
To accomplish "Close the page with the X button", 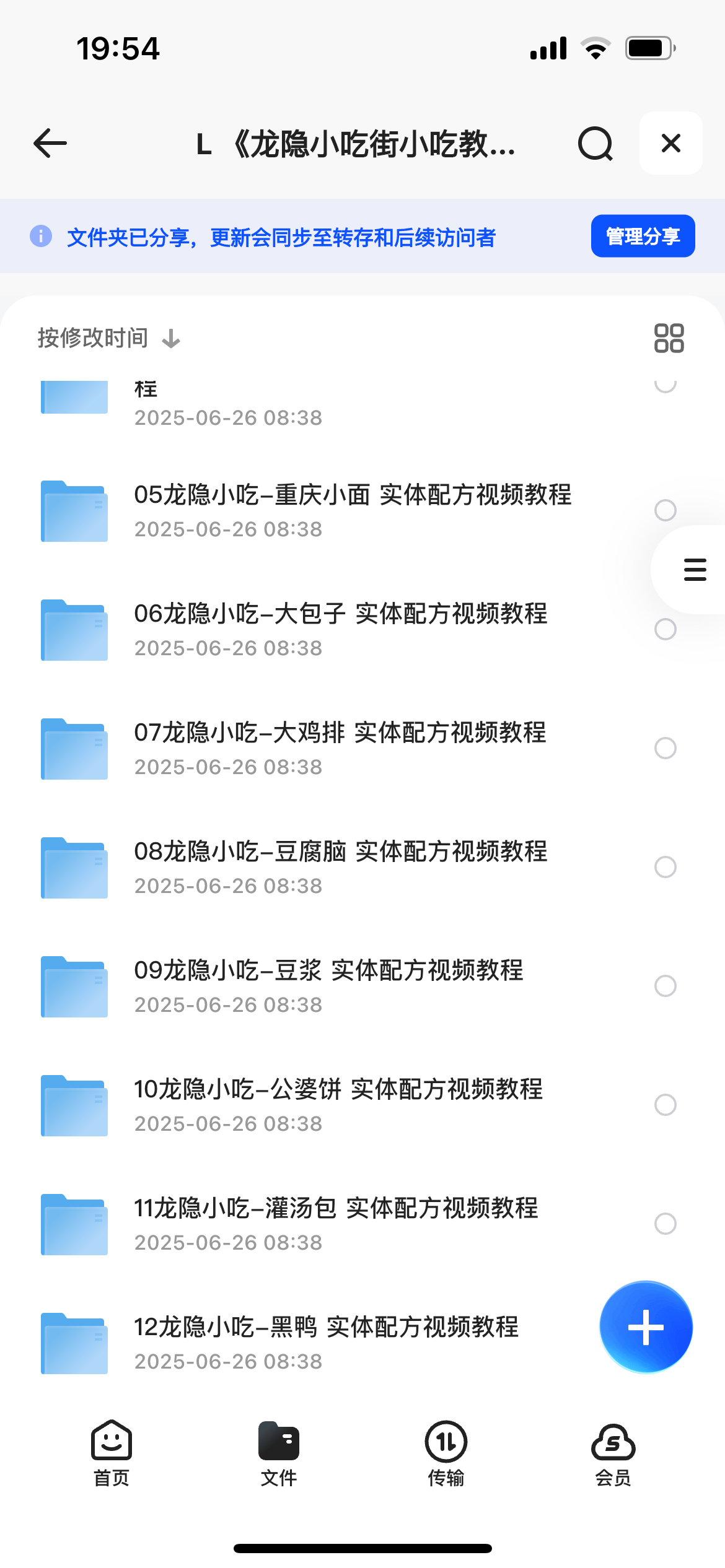I will coord(671,143).
